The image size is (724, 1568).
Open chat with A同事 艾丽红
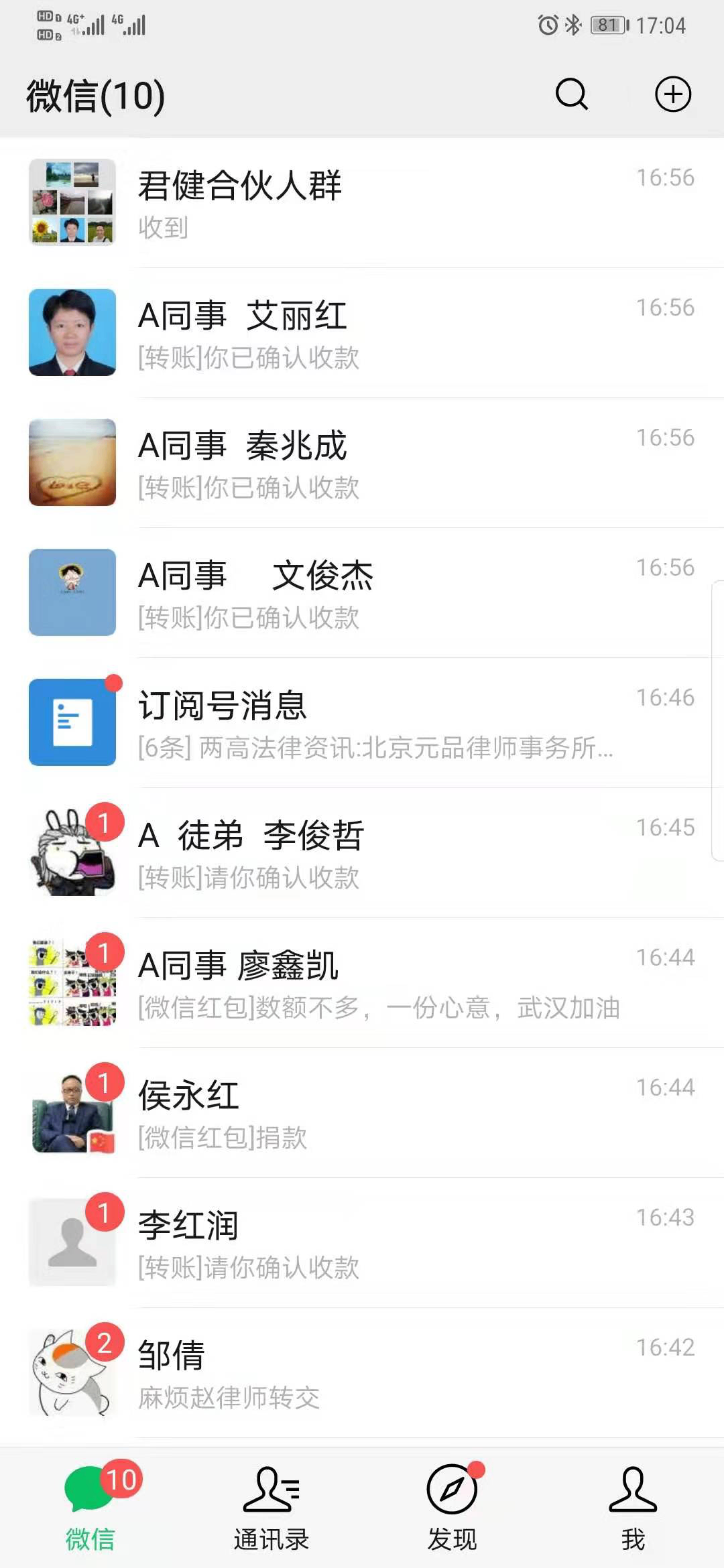[x=362, y=332]
